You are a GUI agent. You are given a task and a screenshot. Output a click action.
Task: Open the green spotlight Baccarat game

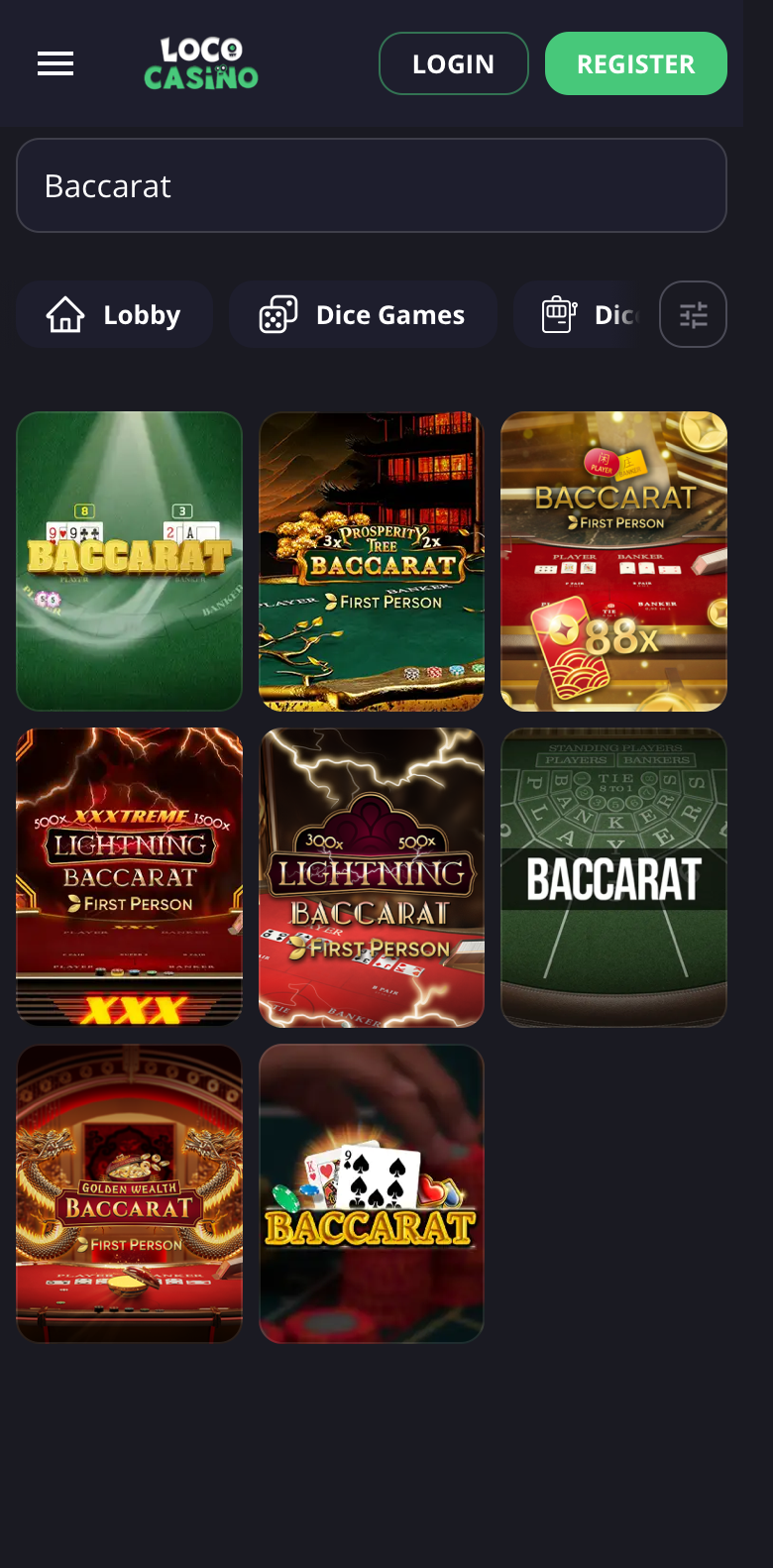(x=130, y=561)
